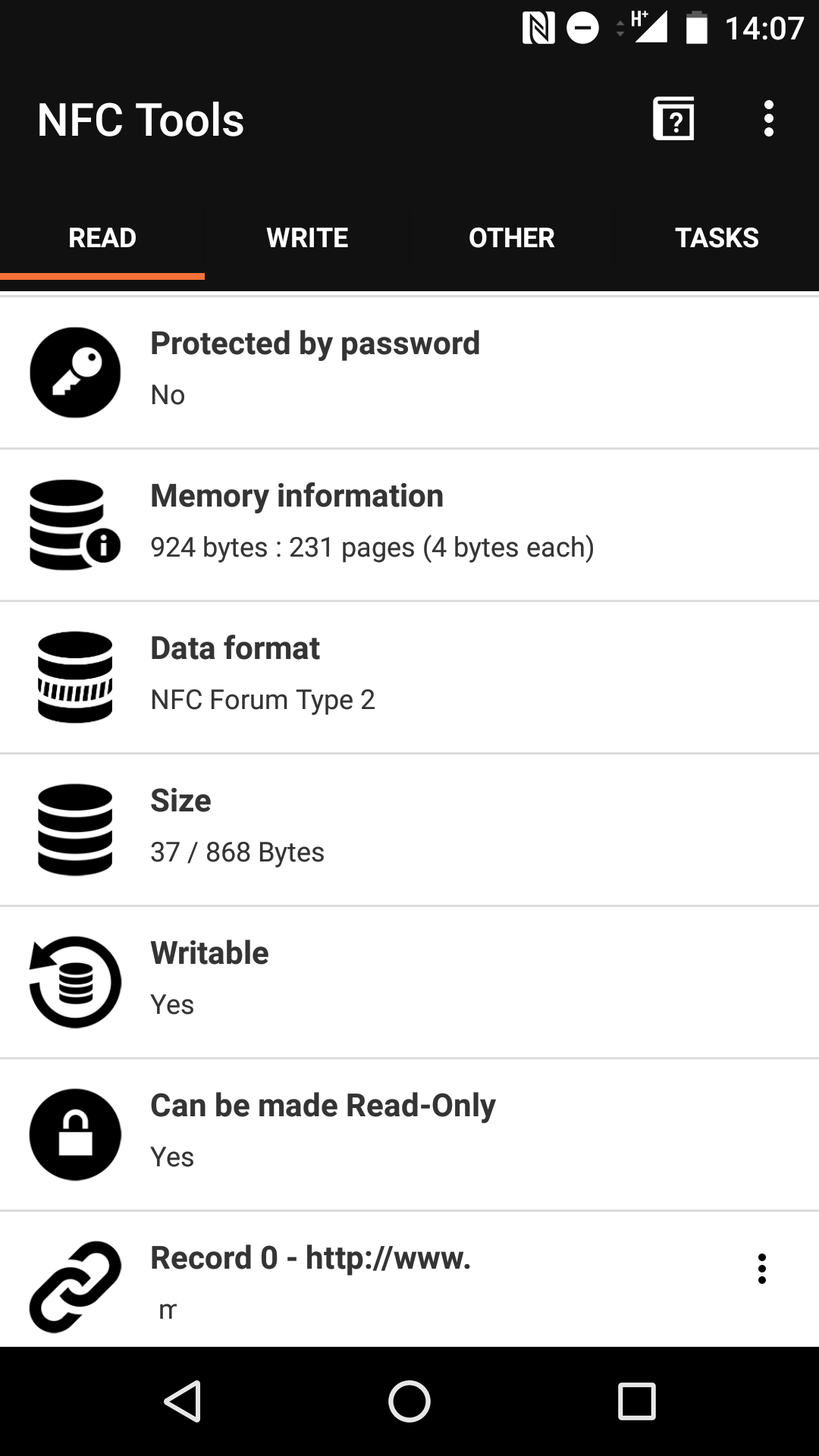Switch to the OTHER tab
The width and height of the screenshot is (819, 1456).
click(512, 238)
